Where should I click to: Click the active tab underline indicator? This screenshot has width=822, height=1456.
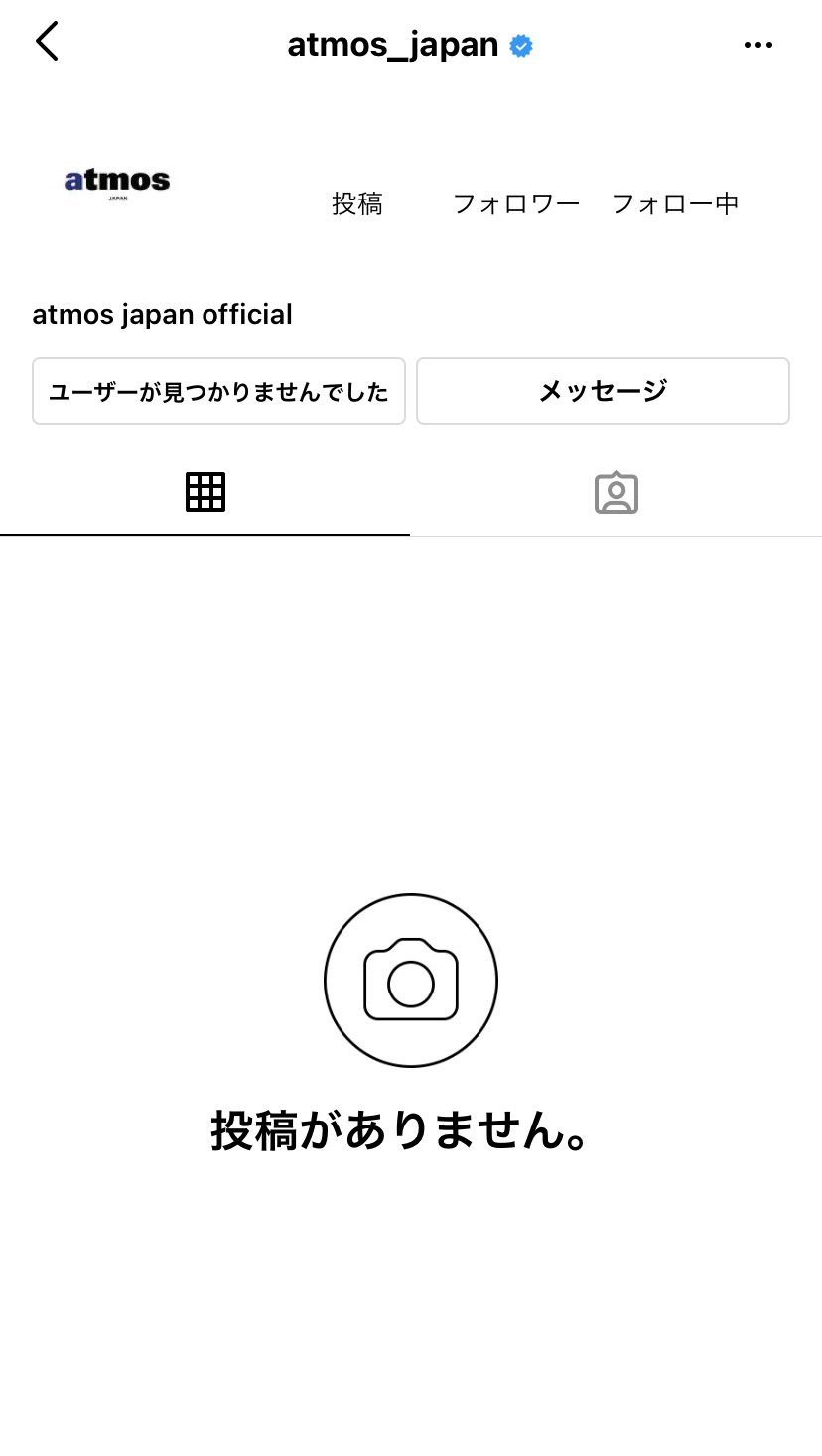tap(205, 536)
